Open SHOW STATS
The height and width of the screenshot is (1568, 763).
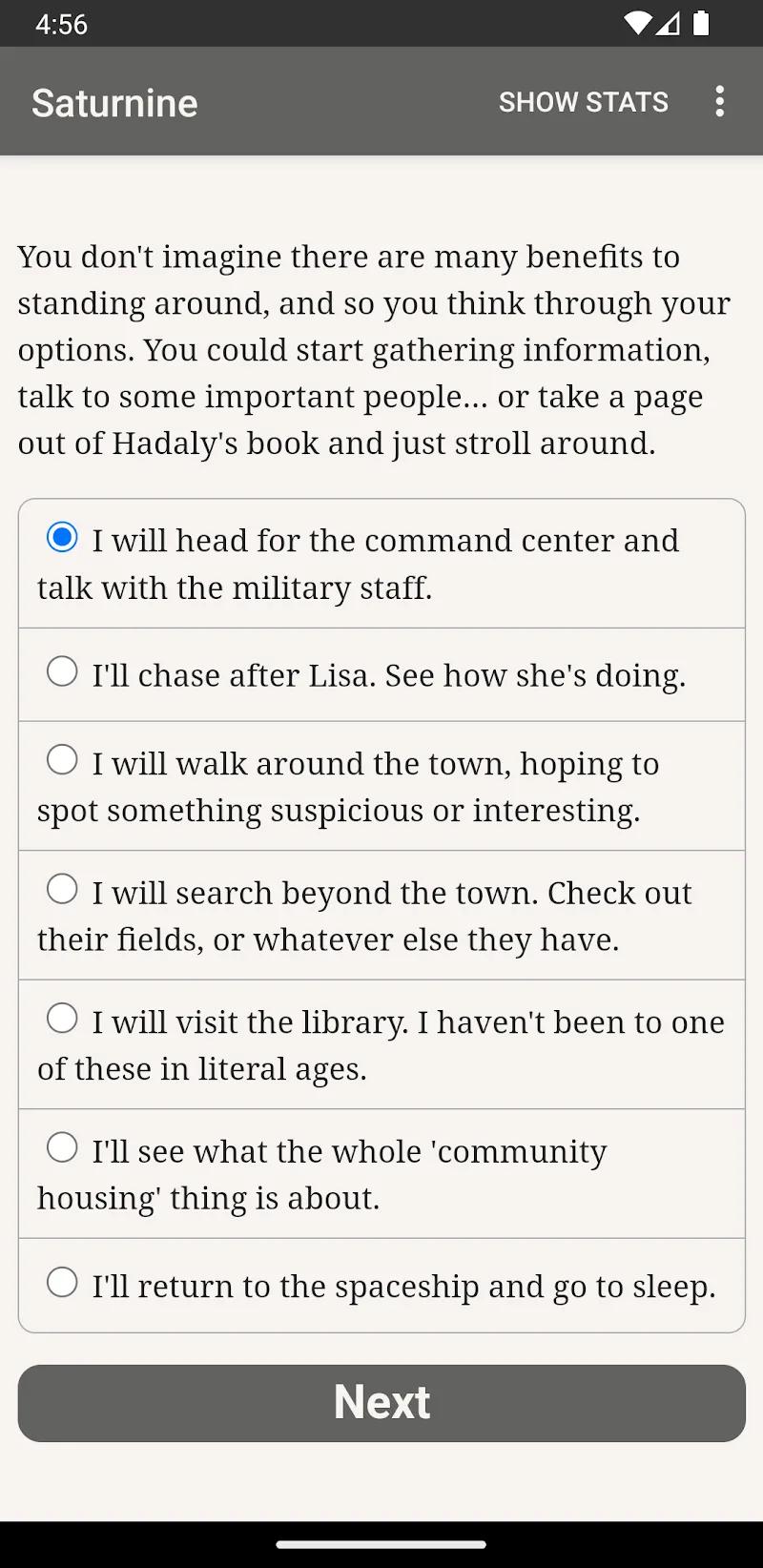[583, 101]
